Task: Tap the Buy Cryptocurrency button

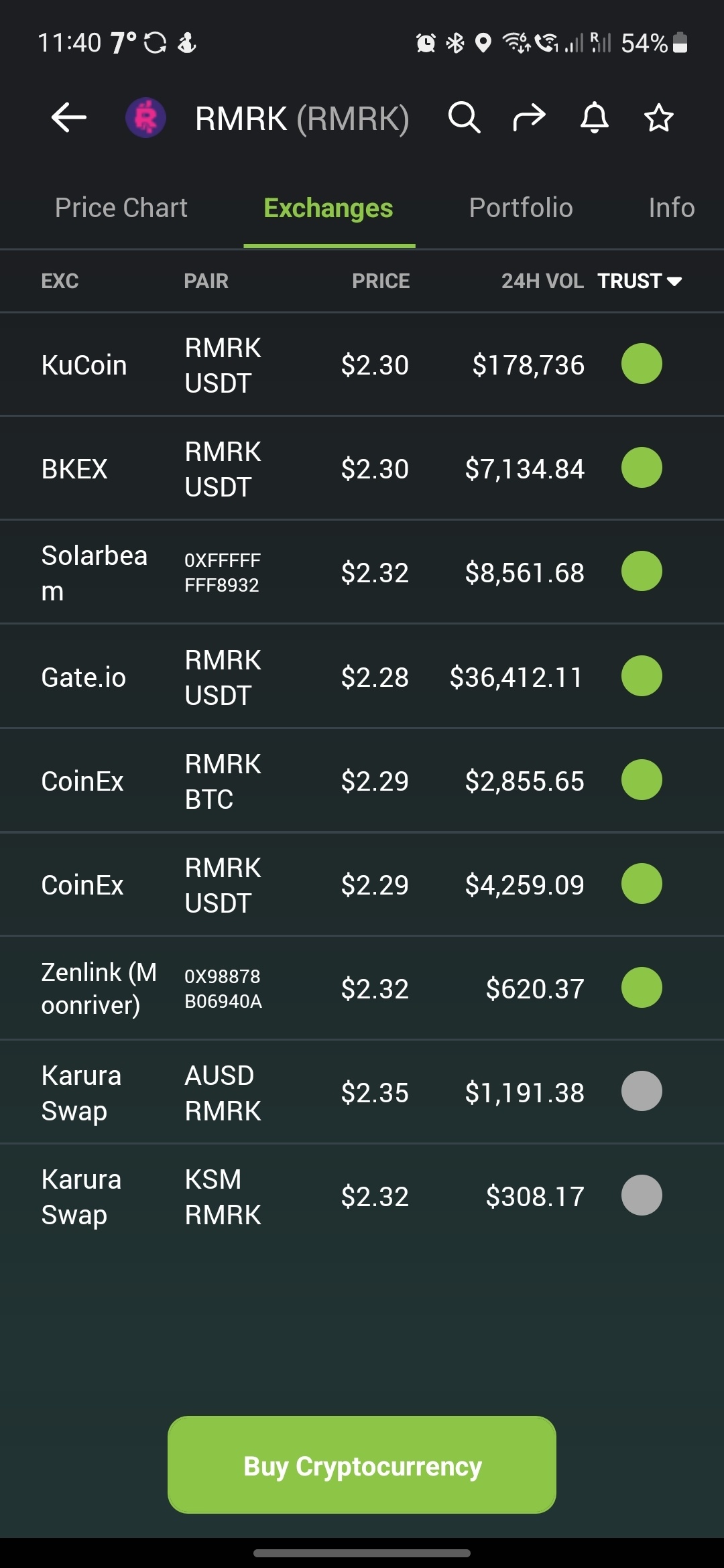Action: 362,1465
